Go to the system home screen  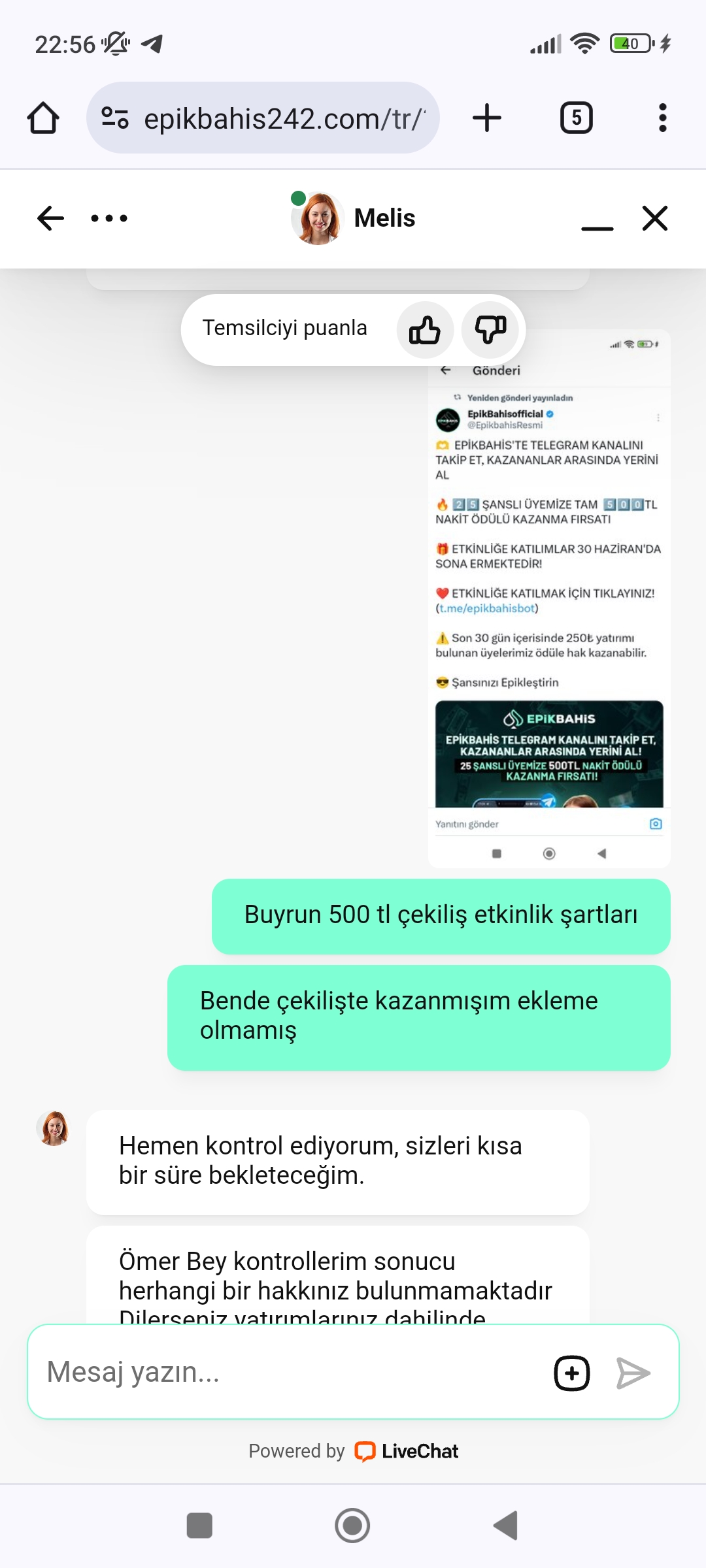tap(352, 1526)
